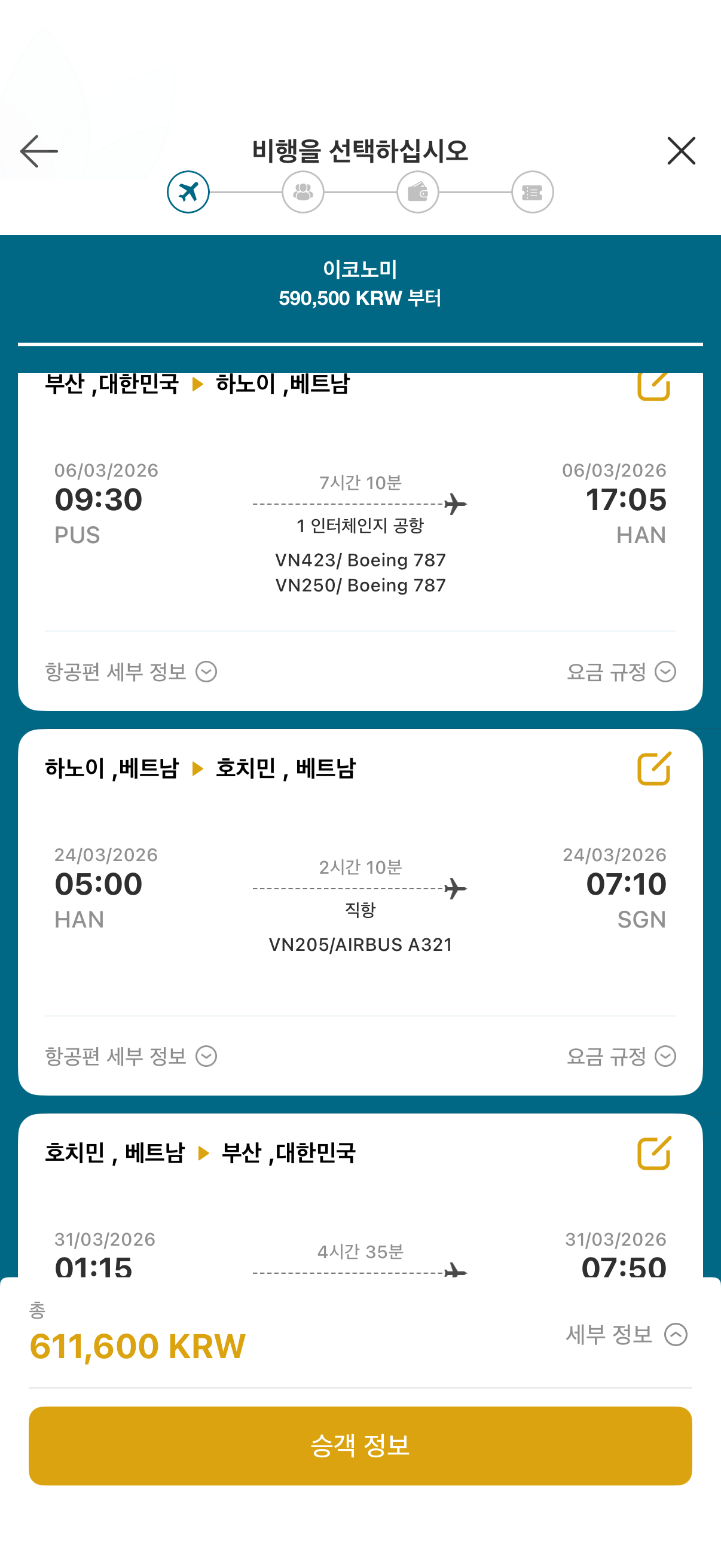This screenshot has width=721, height=1568.
Task: Close the flight selection screen
Action: point(680,151)
